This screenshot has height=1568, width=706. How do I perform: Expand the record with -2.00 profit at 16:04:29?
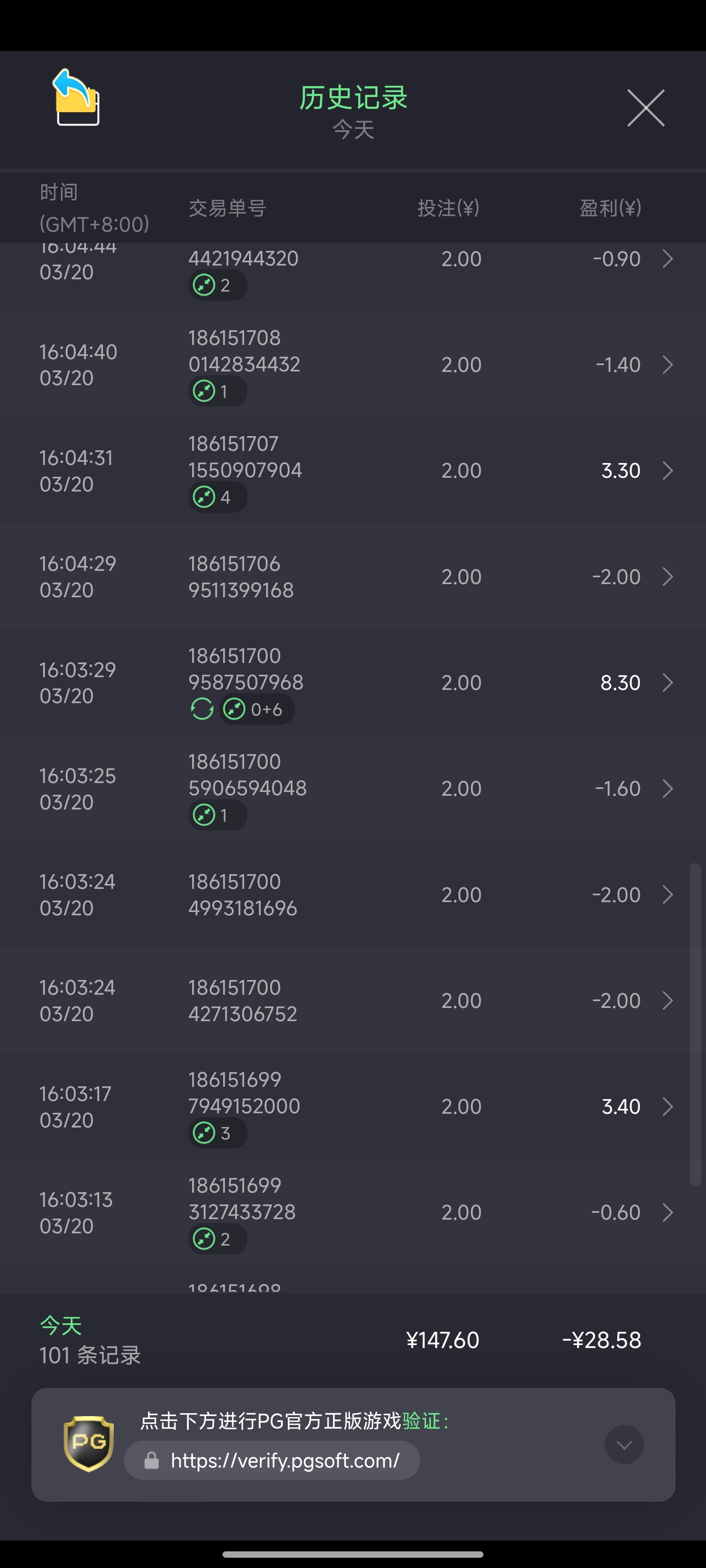click(668, 576)
